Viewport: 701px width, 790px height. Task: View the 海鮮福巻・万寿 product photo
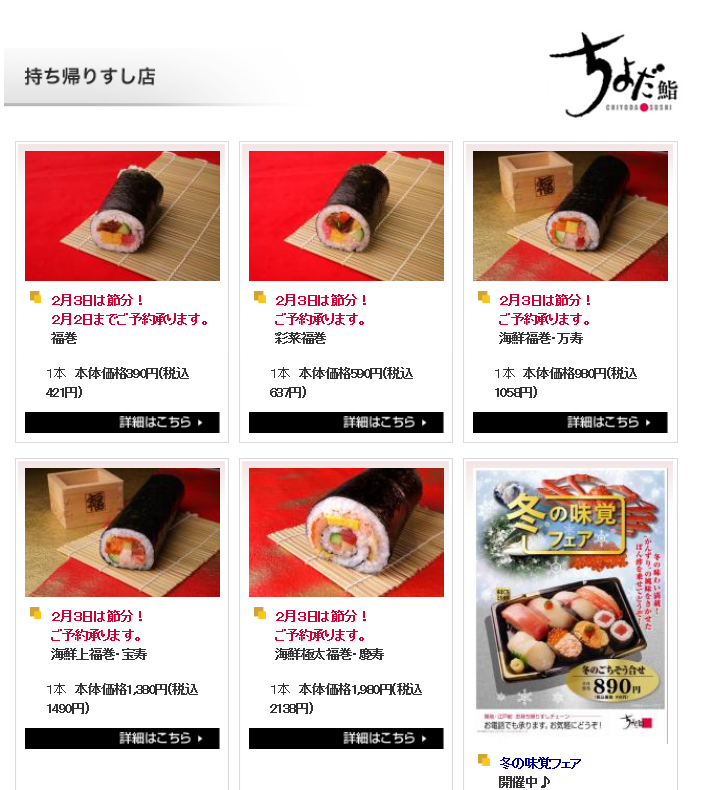pyautogui.click(x=570, y=215)
